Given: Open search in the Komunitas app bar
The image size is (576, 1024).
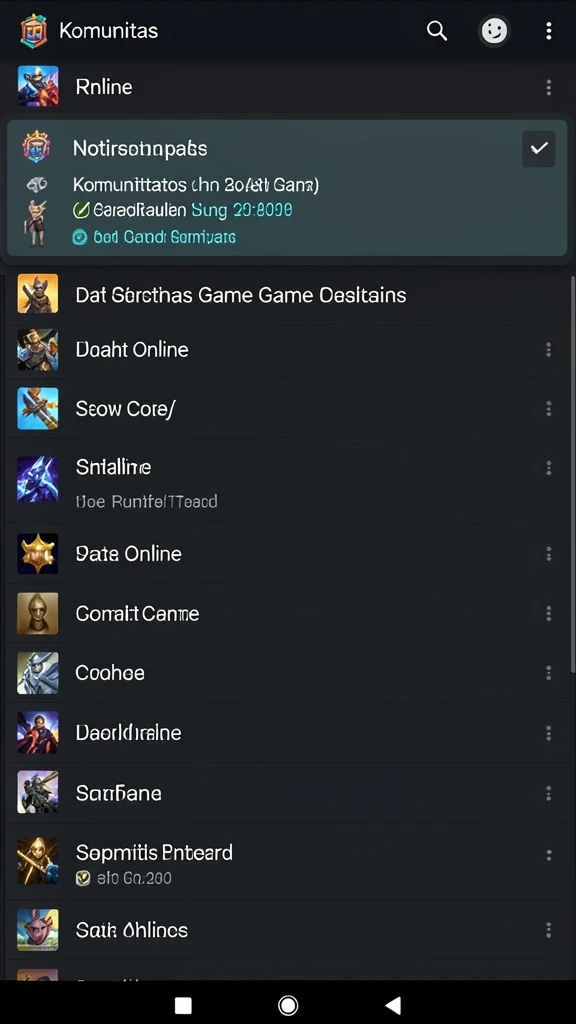Looking at the screenshot, I should click(x=437, y=31).
